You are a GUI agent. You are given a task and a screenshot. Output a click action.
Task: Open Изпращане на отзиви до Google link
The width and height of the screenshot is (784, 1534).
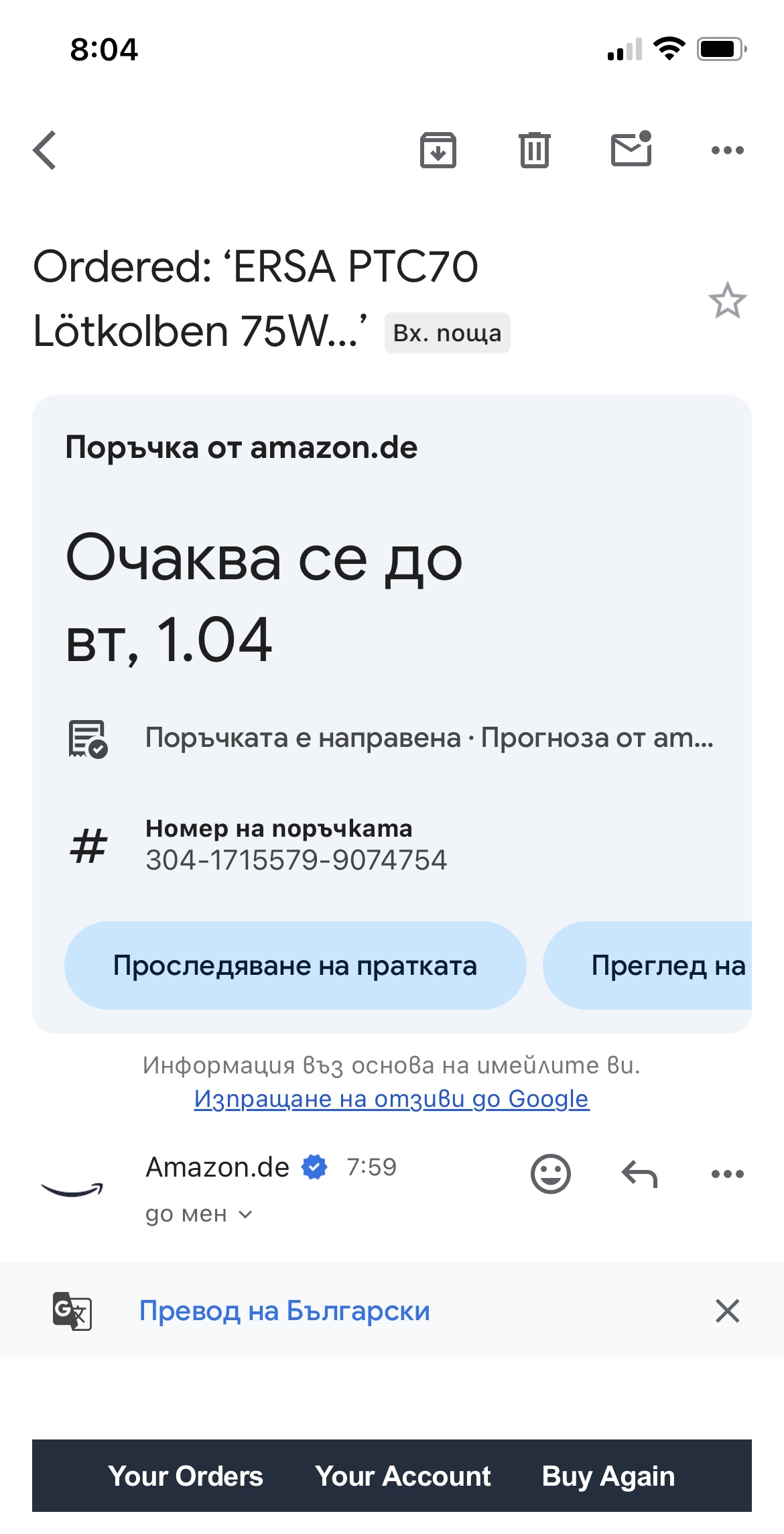point(391,1098)
